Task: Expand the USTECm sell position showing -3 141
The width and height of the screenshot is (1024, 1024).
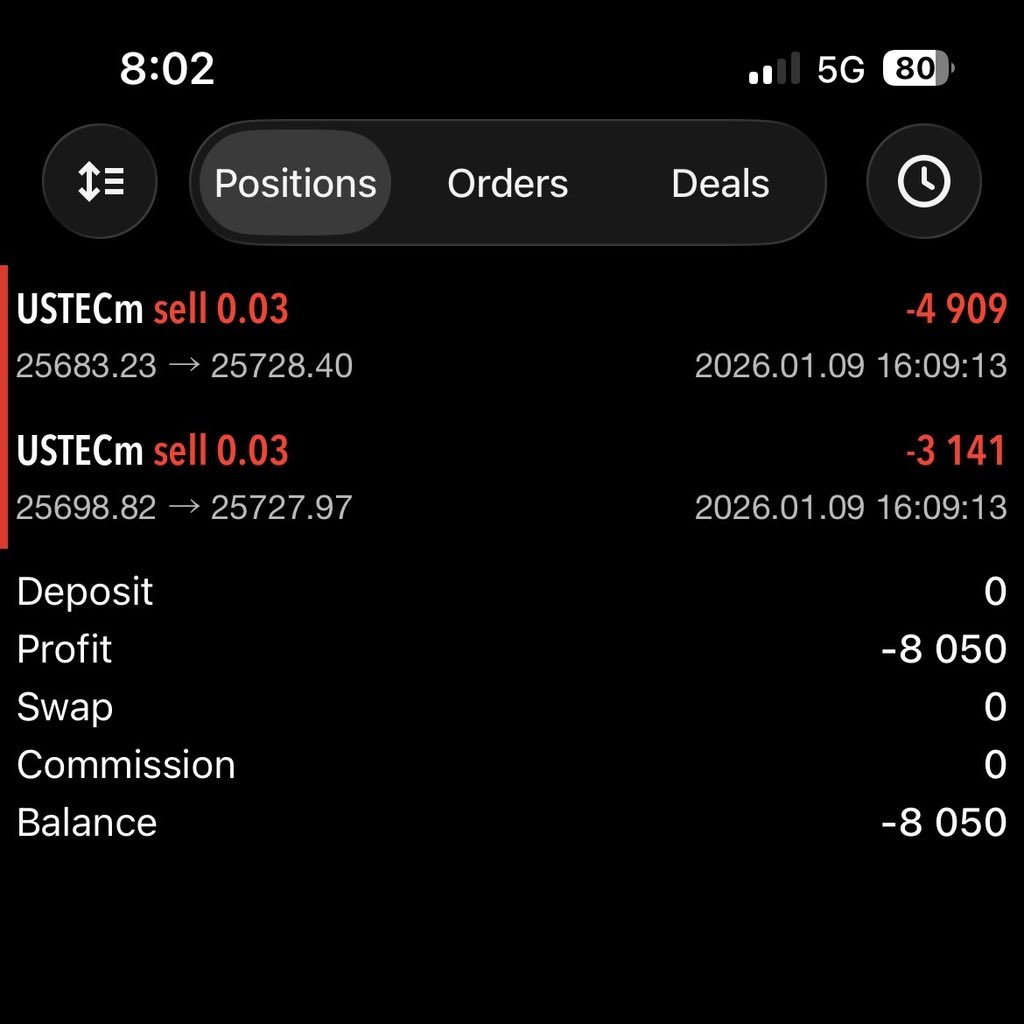Action: tap(510, 478)
